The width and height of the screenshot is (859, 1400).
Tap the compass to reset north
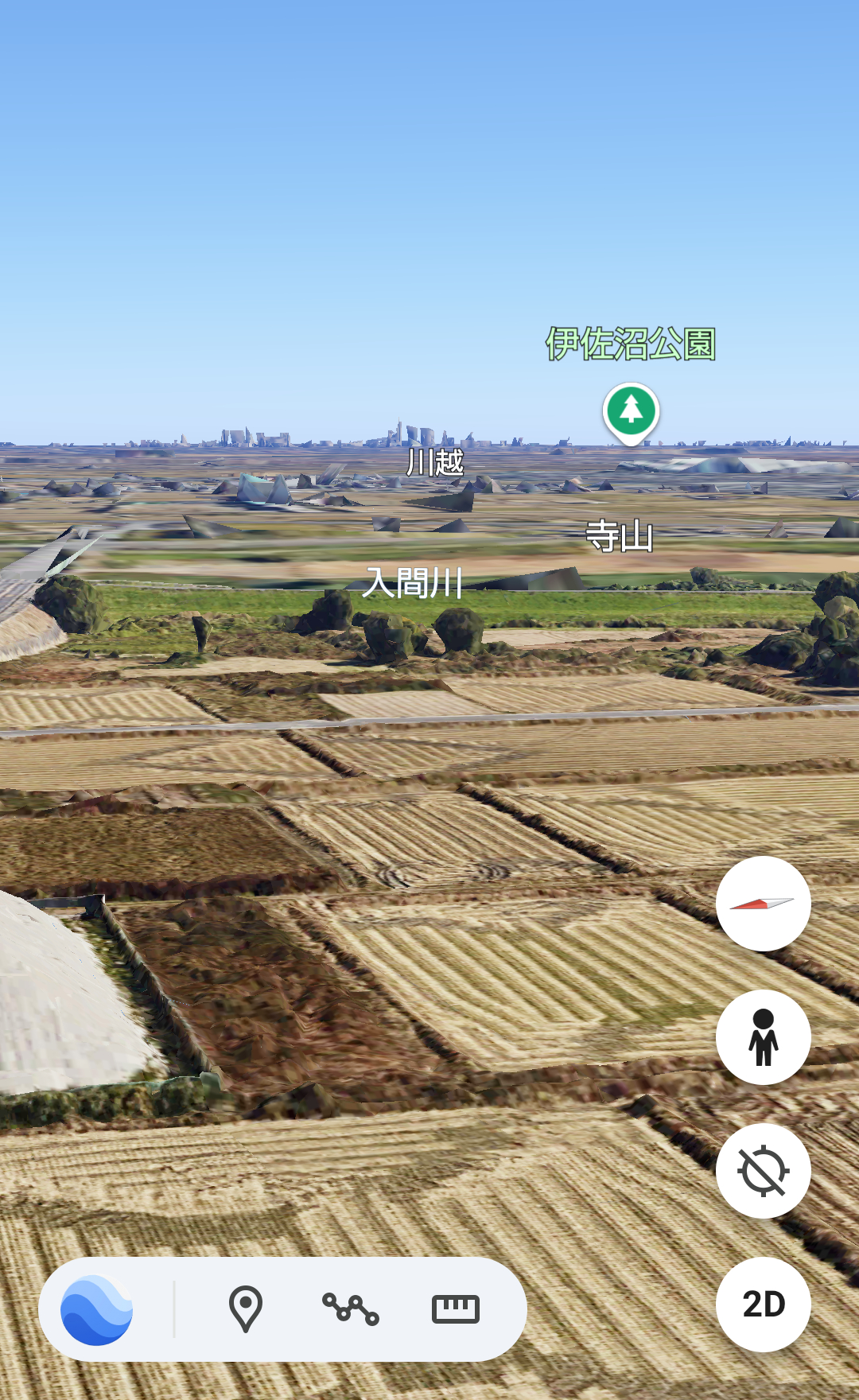point(763,904)
